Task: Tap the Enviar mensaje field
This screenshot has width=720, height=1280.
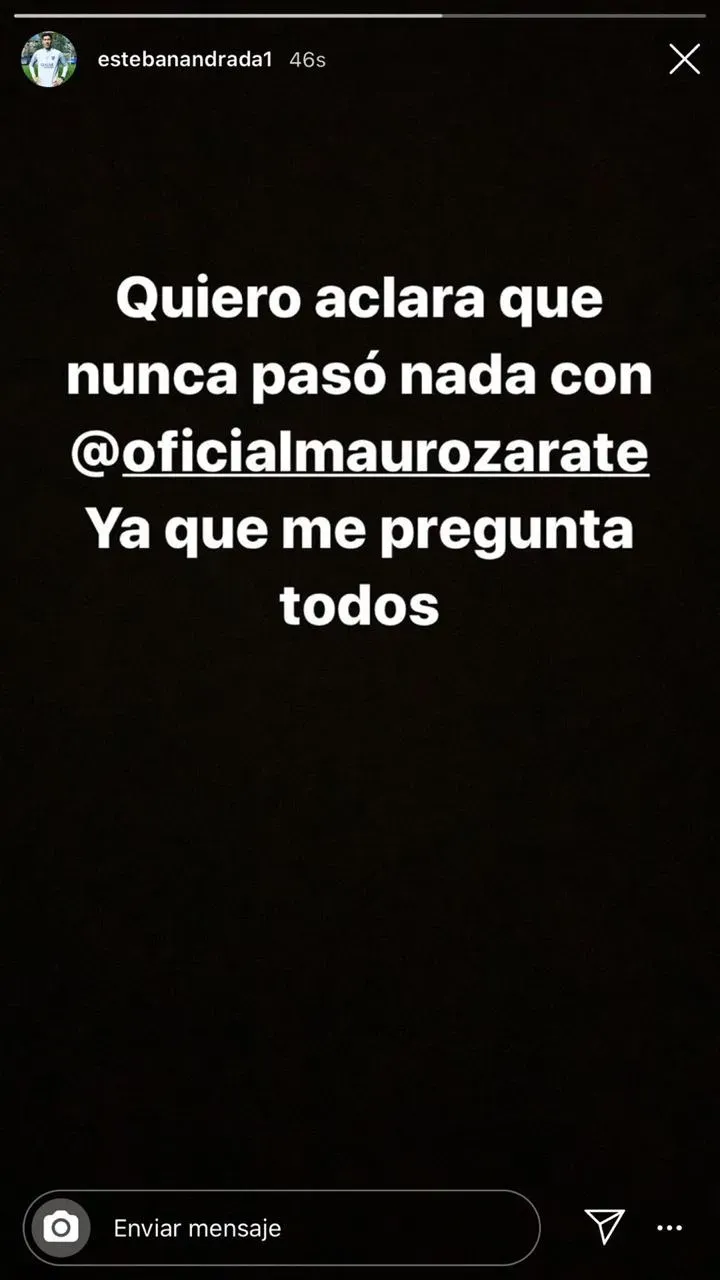Action: (x=310, y=1228)
